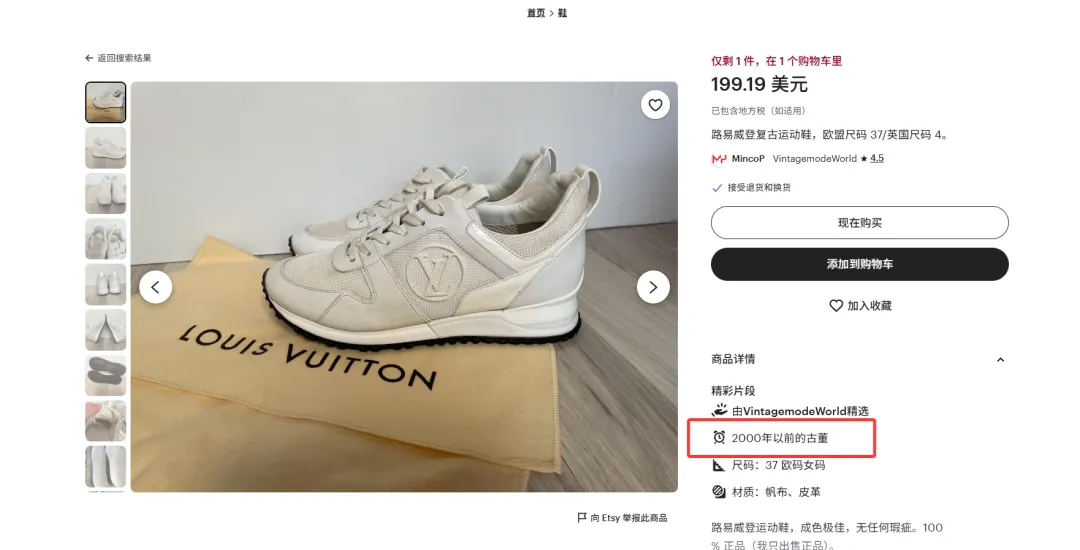Select the first highlighted photo thumbnail

point(106,102)
